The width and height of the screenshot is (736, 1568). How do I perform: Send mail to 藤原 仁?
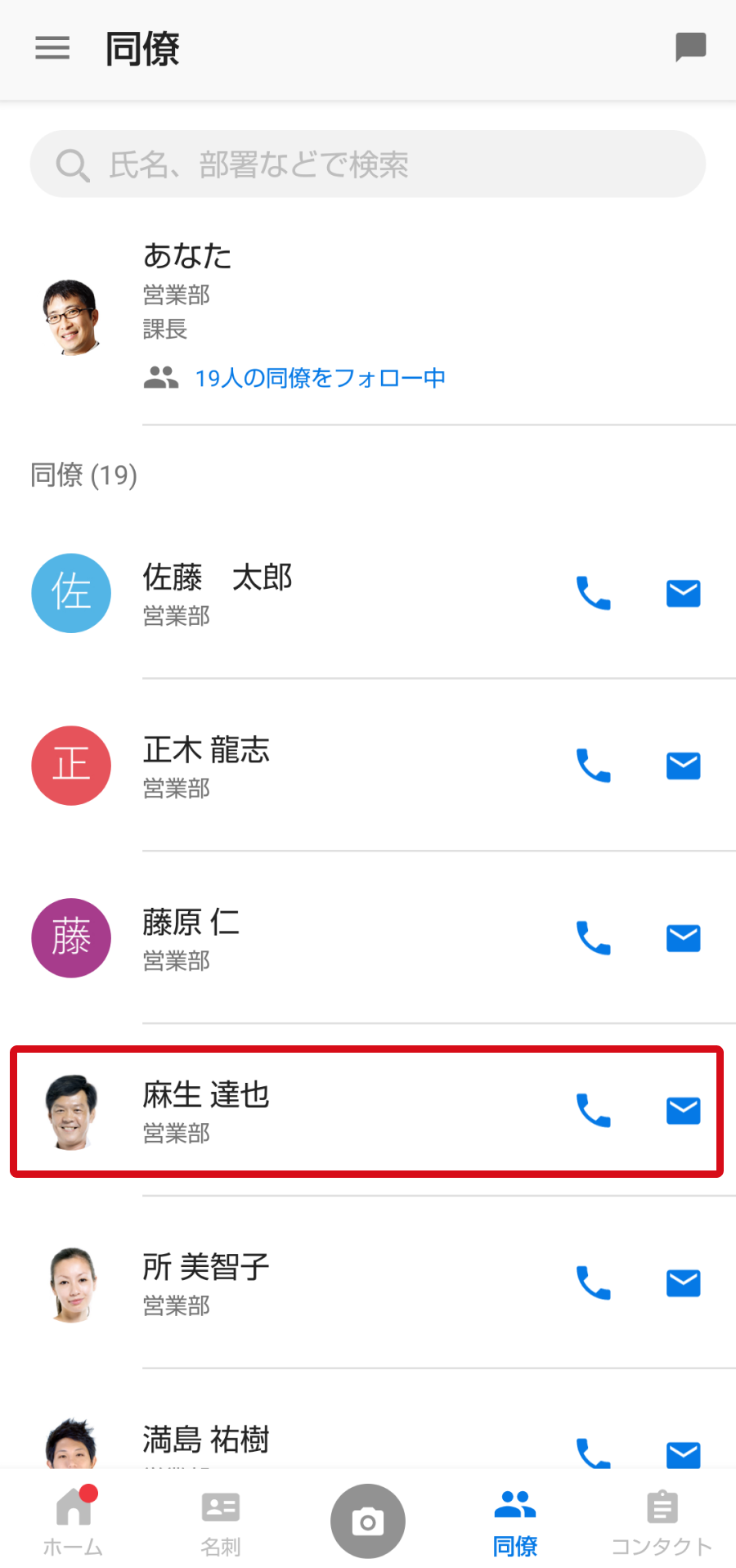coord(683,938)
